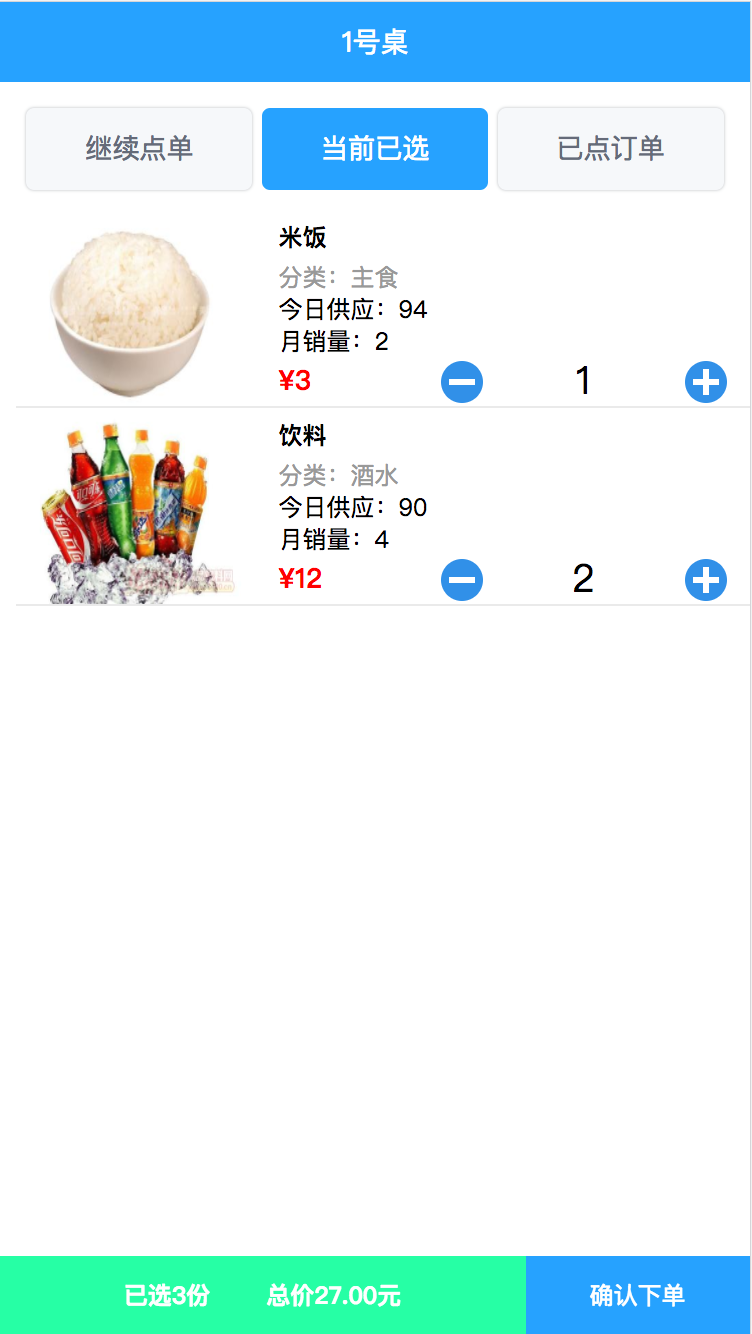Open the 已点订单 tab
Screen dimensions: 752x1334
pos(611,149)
